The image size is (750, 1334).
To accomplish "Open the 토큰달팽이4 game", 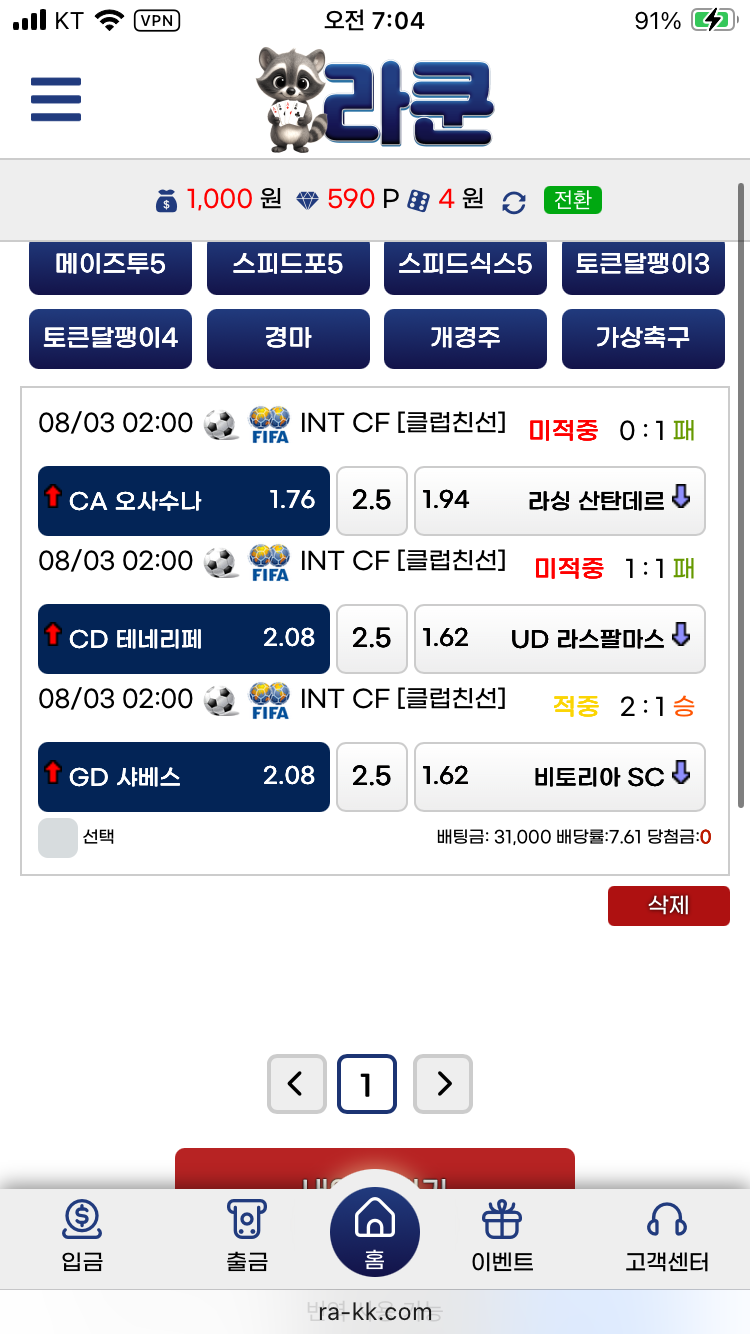I will (x=110, y=339).
